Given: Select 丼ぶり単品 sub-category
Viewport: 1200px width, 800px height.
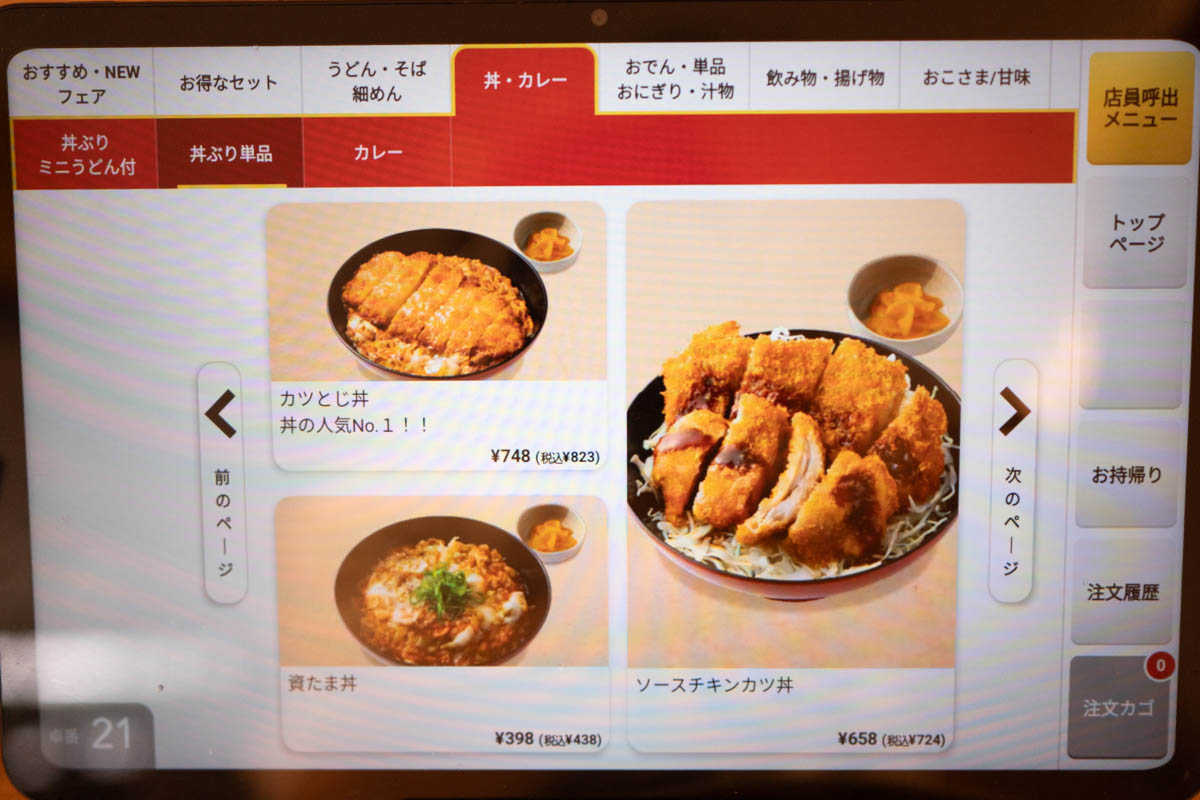Looking at the screenshot, I should pyautogui.click(x=230, y=154).
